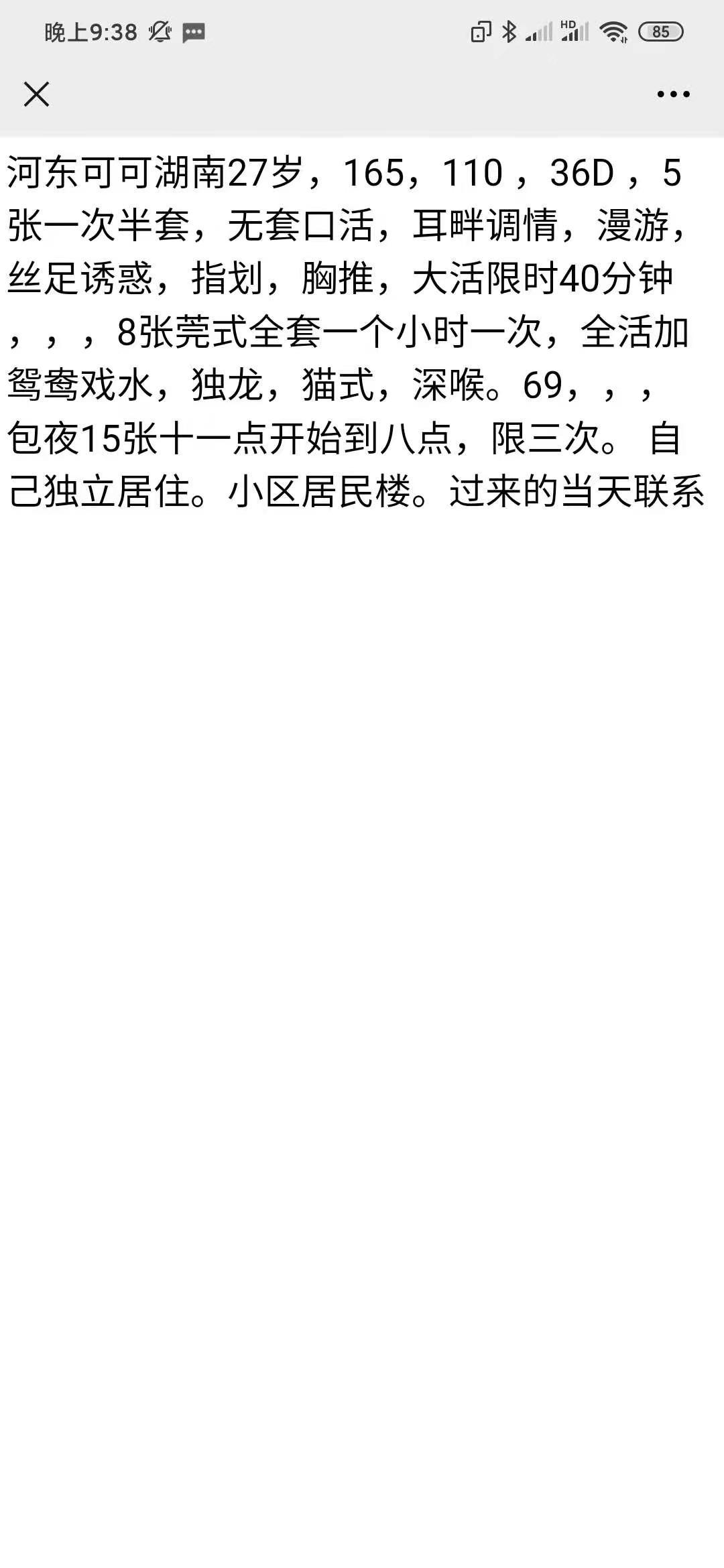The image size is (724, 1568).
Task: Open the three-dot more options menu
Action: point(673,94)
